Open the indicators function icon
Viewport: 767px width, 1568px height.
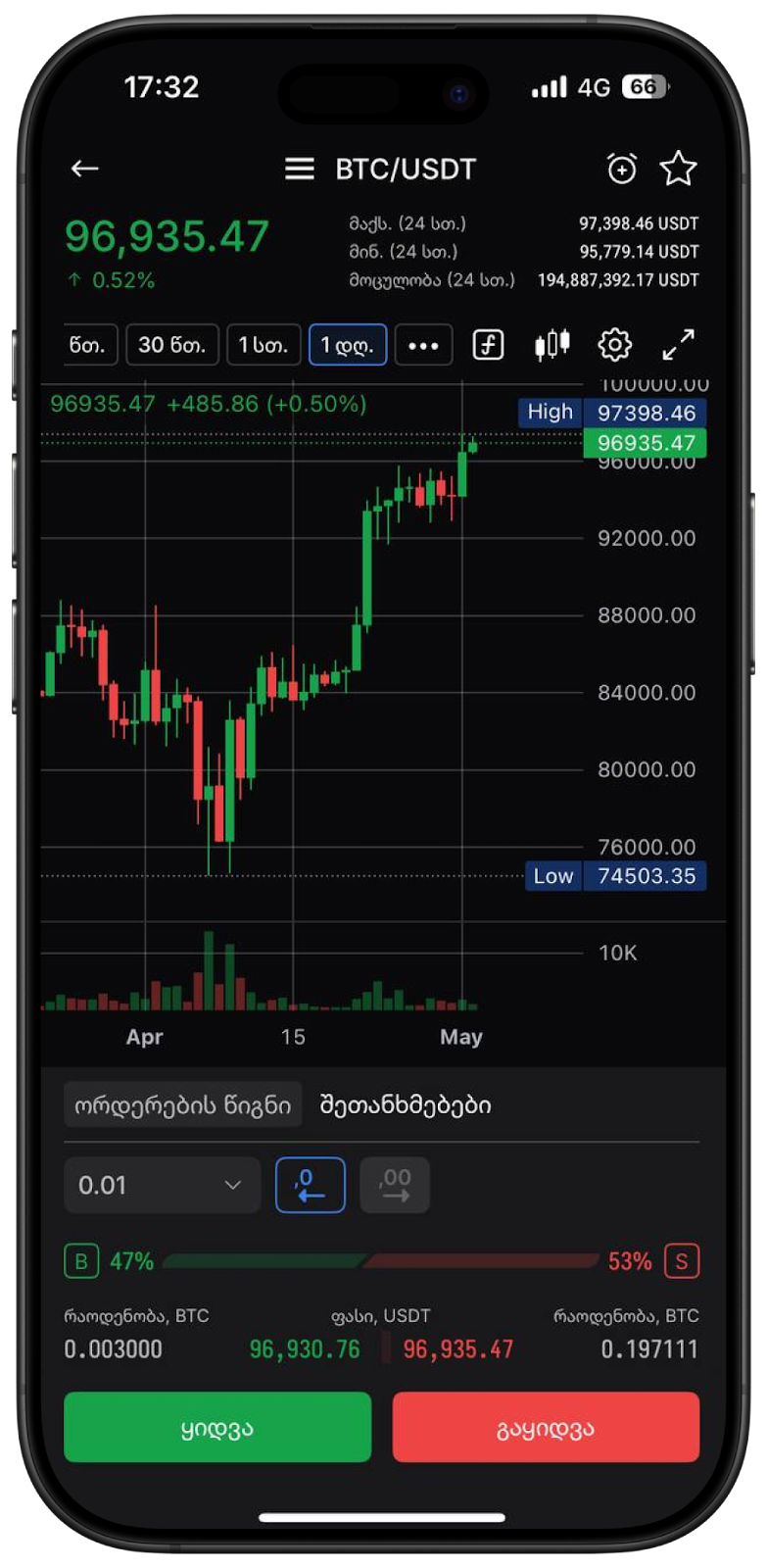point(488,345)
